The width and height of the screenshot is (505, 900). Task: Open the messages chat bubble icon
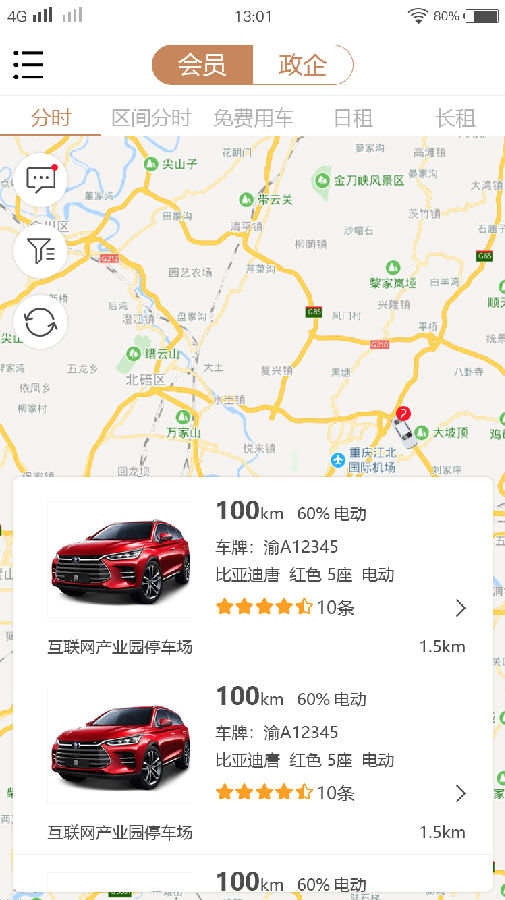point(40,180)
